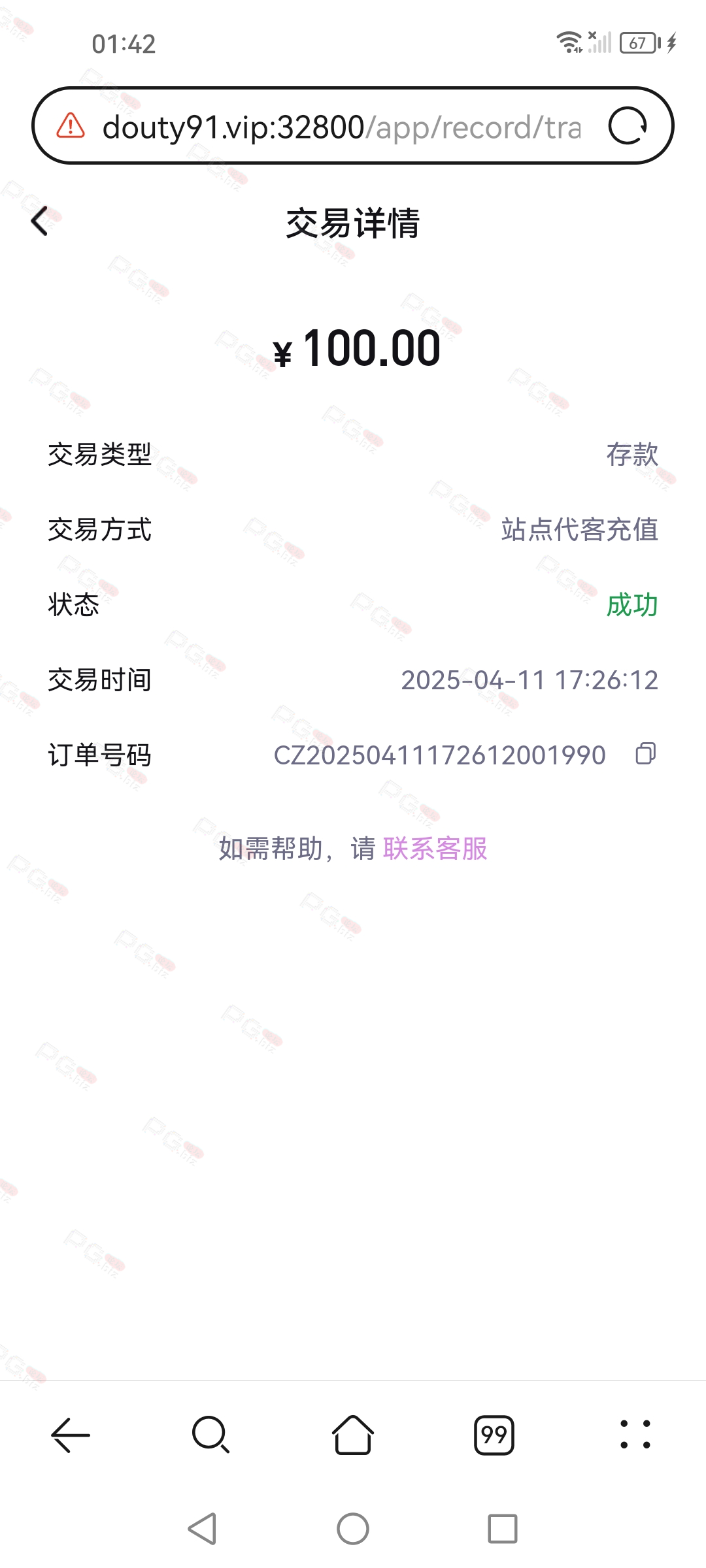This screenshot has height=1568, width=706.
Task: Go to the browser home page
Action: pyautogui.click(x=353, y=1435)
